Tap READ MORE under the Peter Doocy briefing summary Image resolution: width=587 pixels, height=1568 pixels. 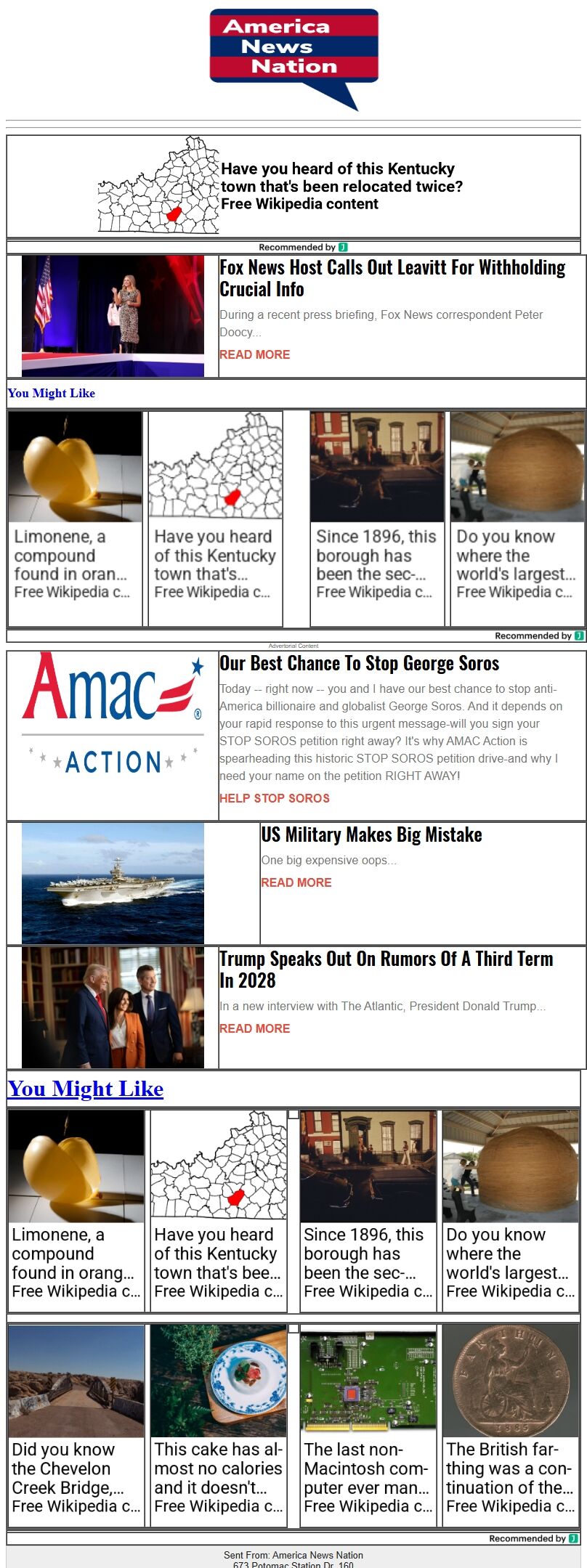255,354
